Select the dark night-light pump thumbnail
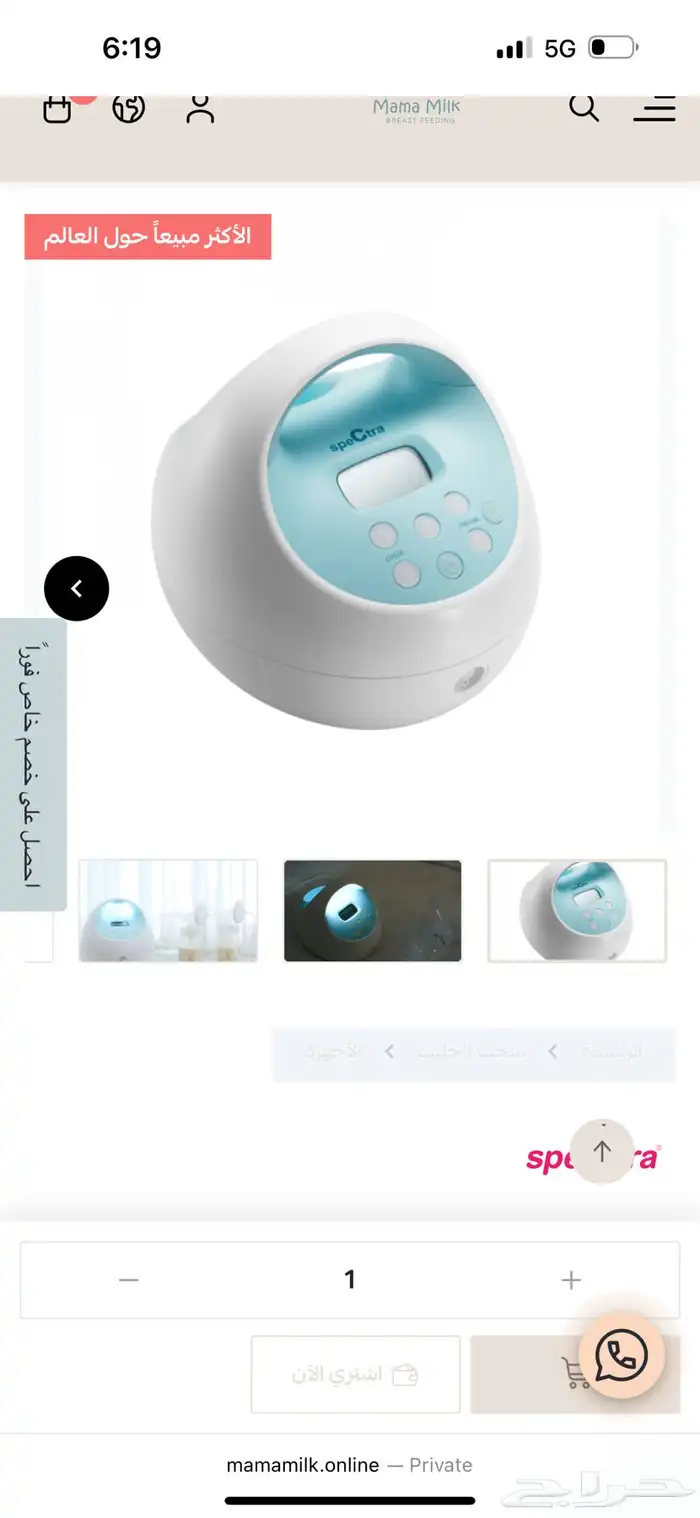 (373, 910)
